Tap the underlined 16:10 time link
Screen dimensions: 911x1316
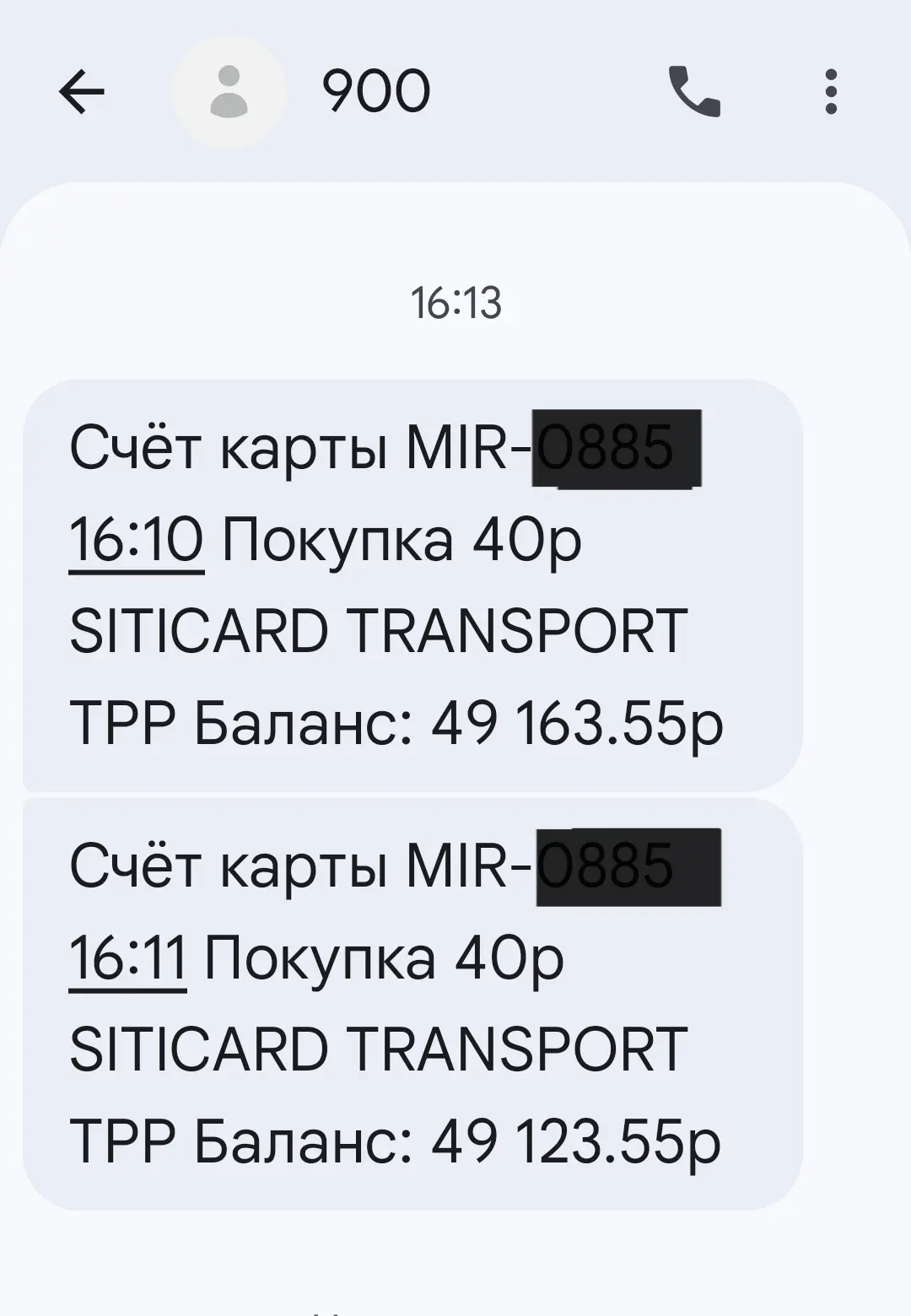tap(136, 541)
